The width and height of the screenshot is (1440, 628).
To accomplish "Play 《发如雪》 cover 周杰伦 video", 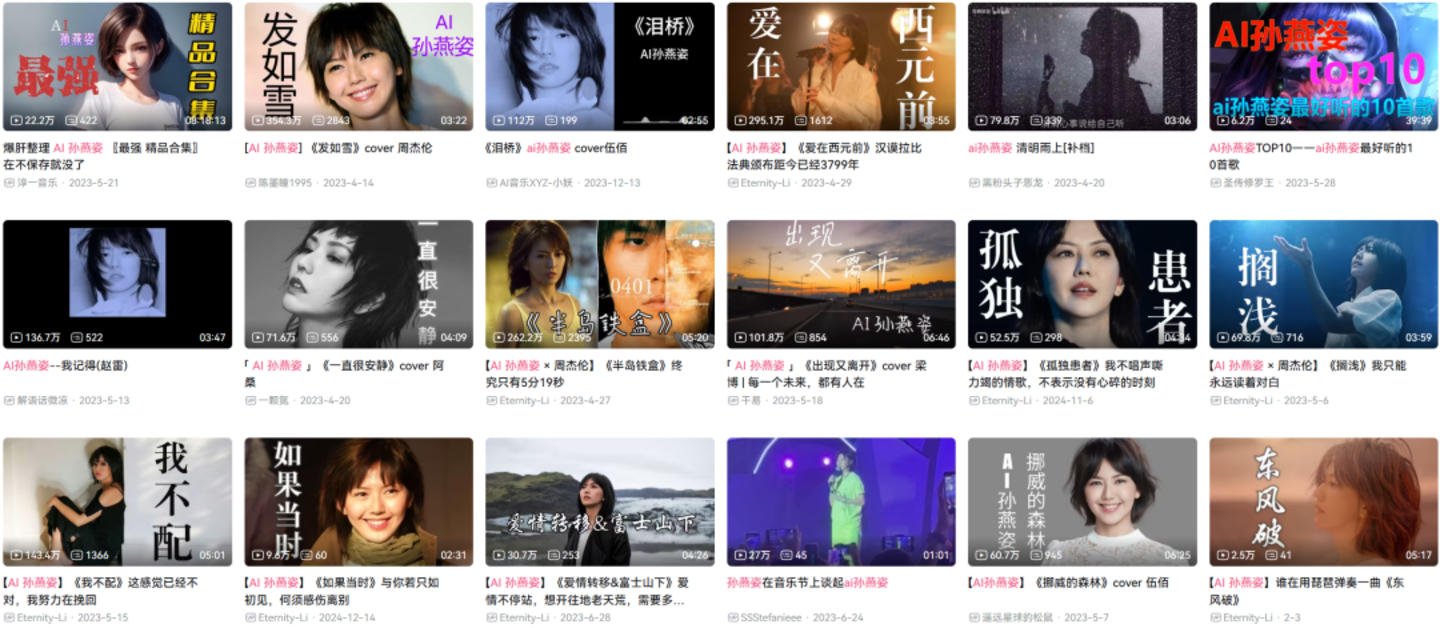I will (x=358, y=66).
